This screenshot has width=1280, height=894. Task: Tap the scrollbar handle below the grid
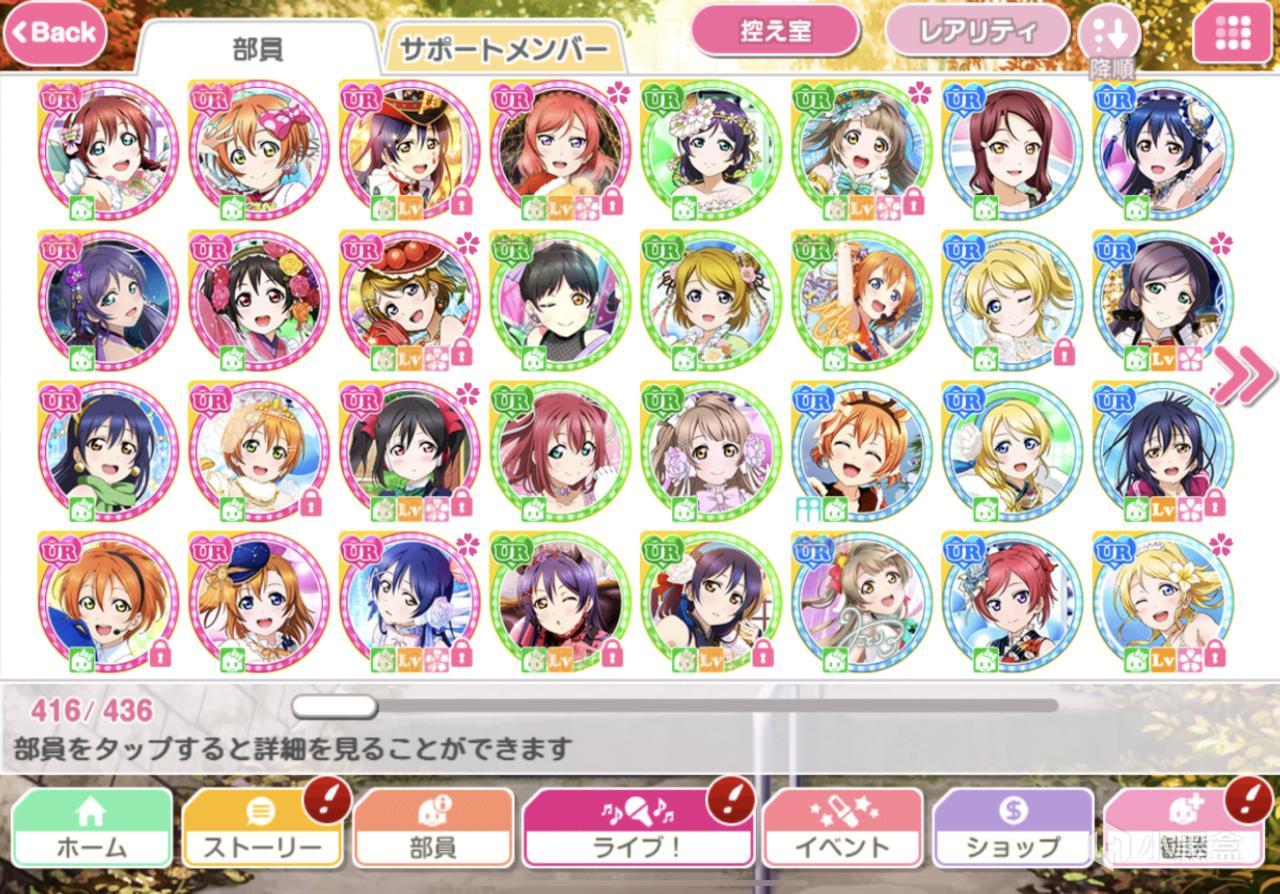[x=334, y=707]
